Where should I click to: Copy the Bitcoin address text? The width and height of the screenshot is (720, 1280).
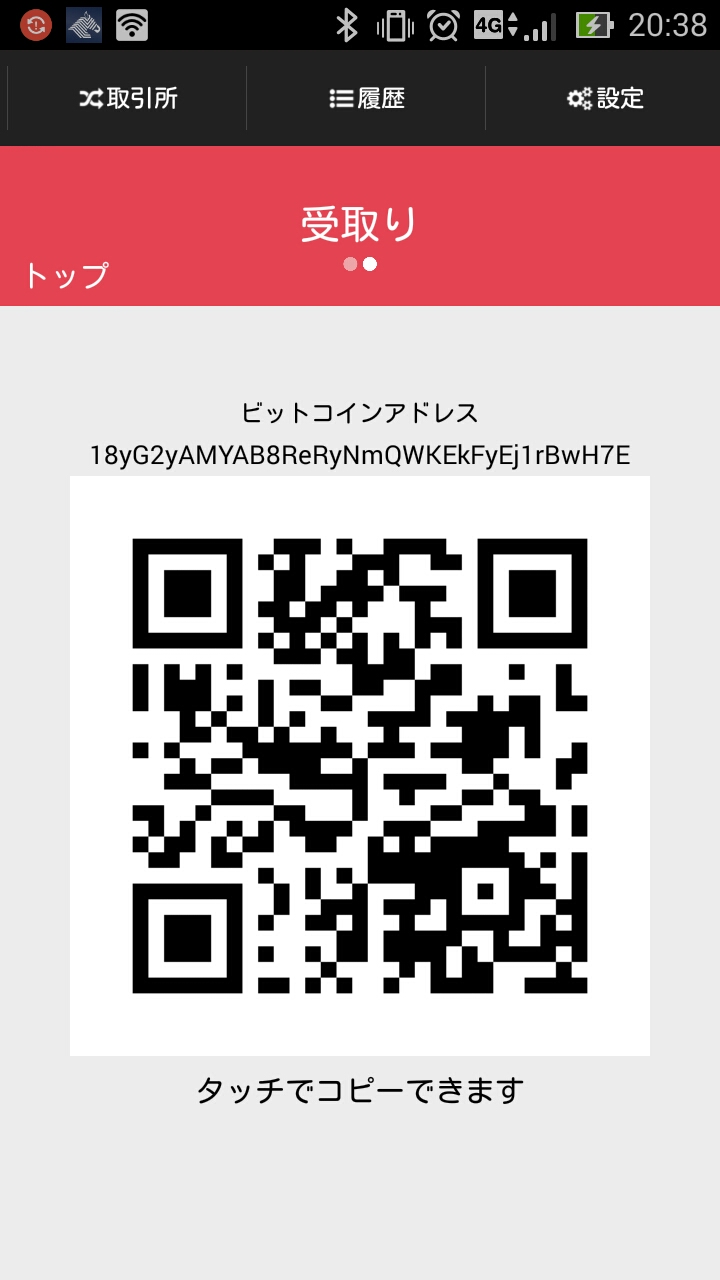coord(360,456)
